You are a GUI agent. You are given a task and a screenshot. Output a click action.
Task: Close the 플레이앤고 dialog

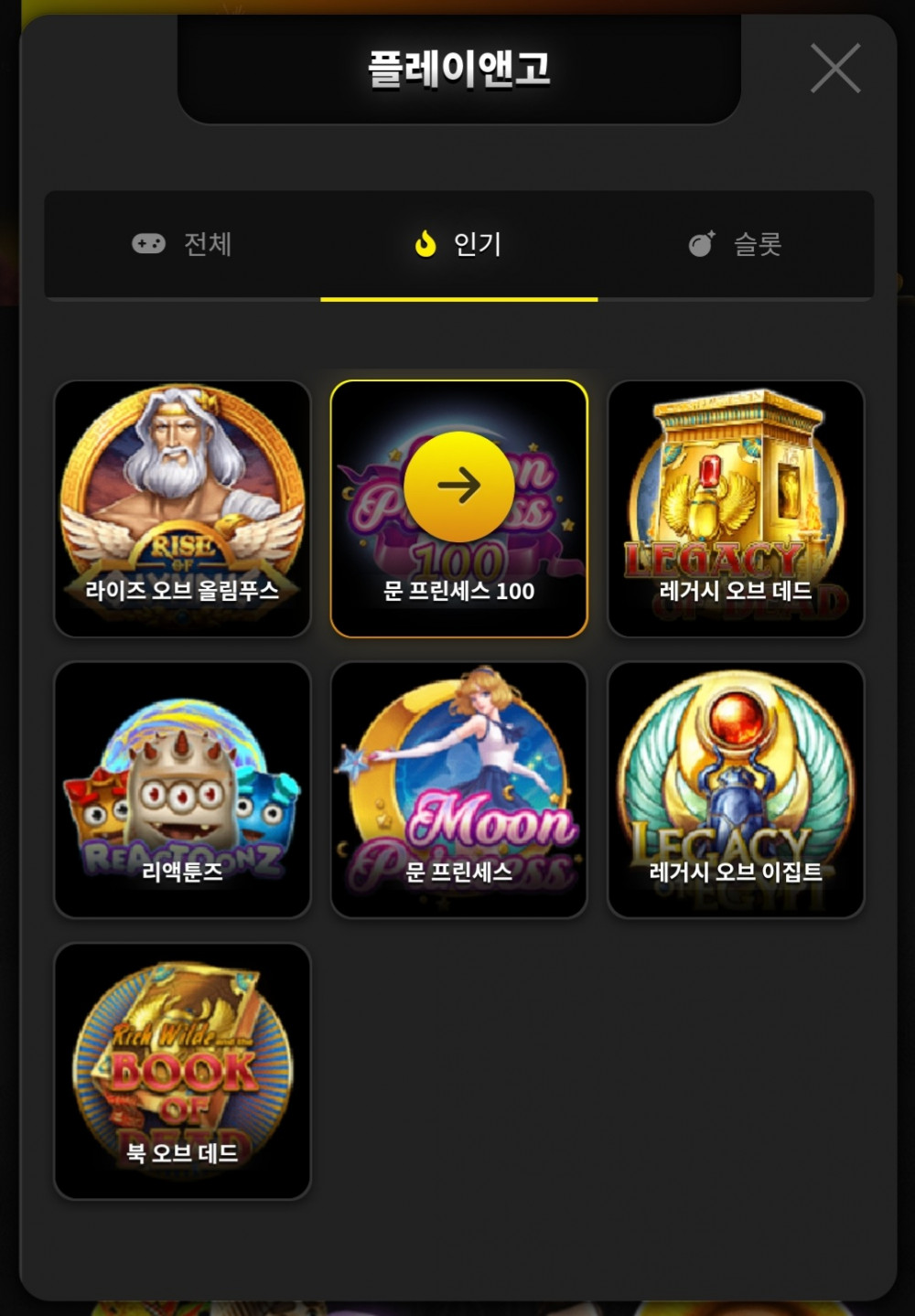[834, 69]
